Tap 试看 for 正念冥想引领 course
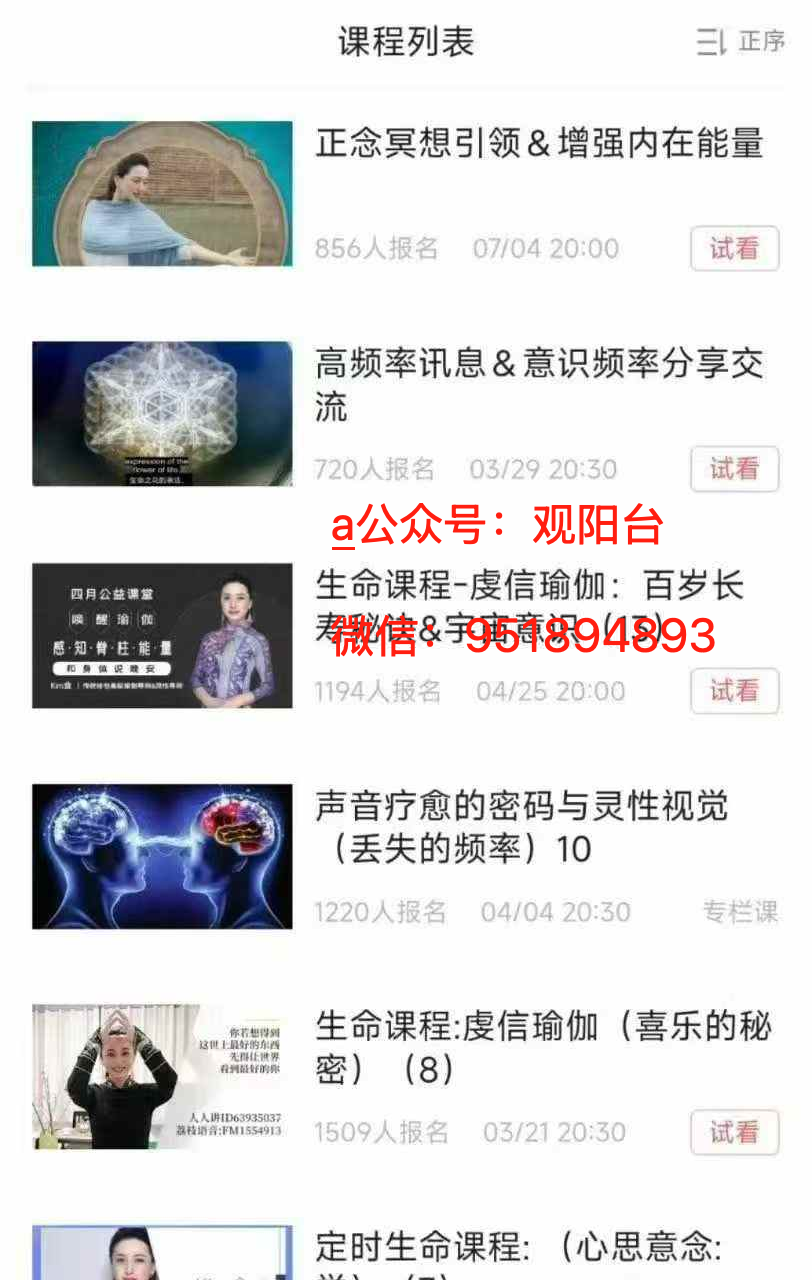Viewport: 812px width, 1280px height. [x=734, y=248]
